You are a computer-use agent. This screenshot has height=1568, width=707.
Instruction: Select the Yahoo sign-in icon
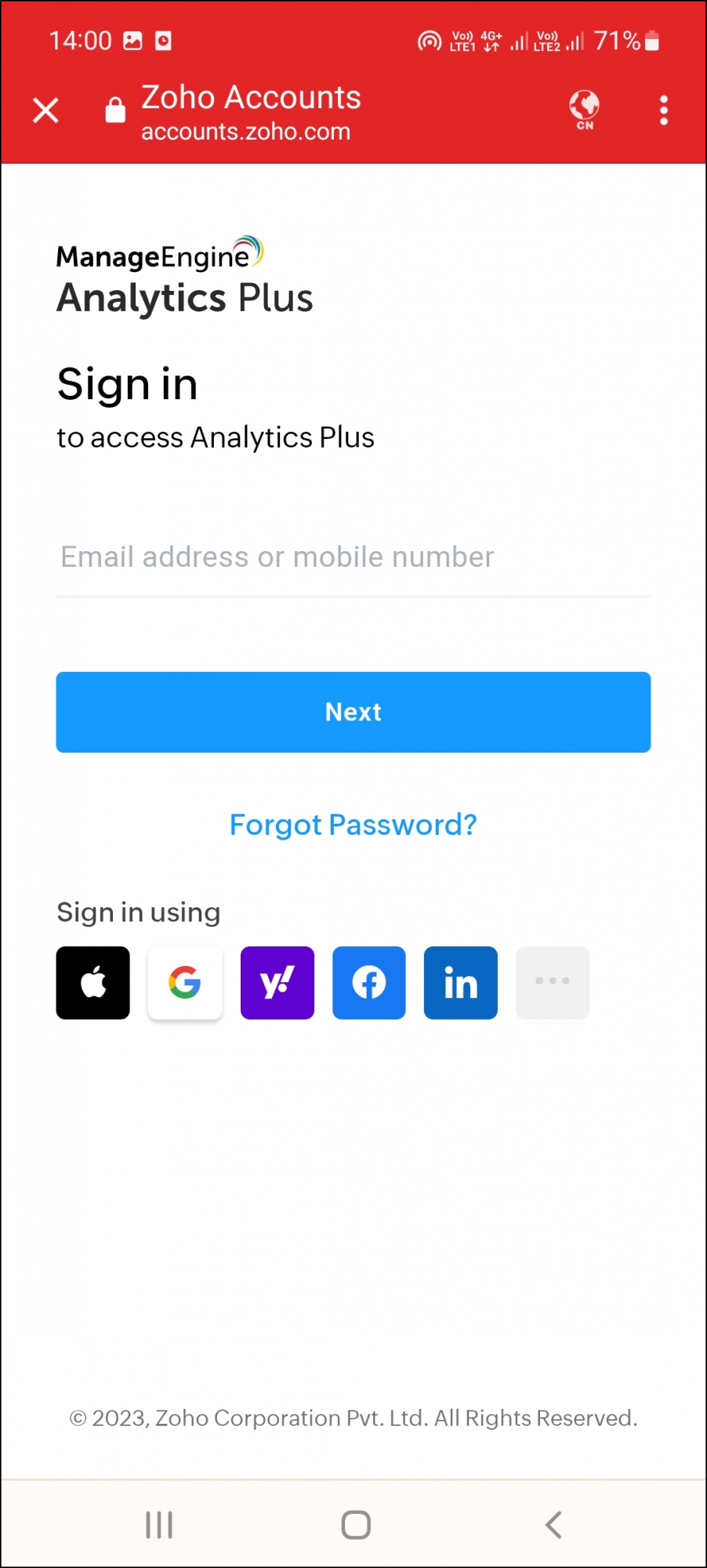[x=277, y=982]
